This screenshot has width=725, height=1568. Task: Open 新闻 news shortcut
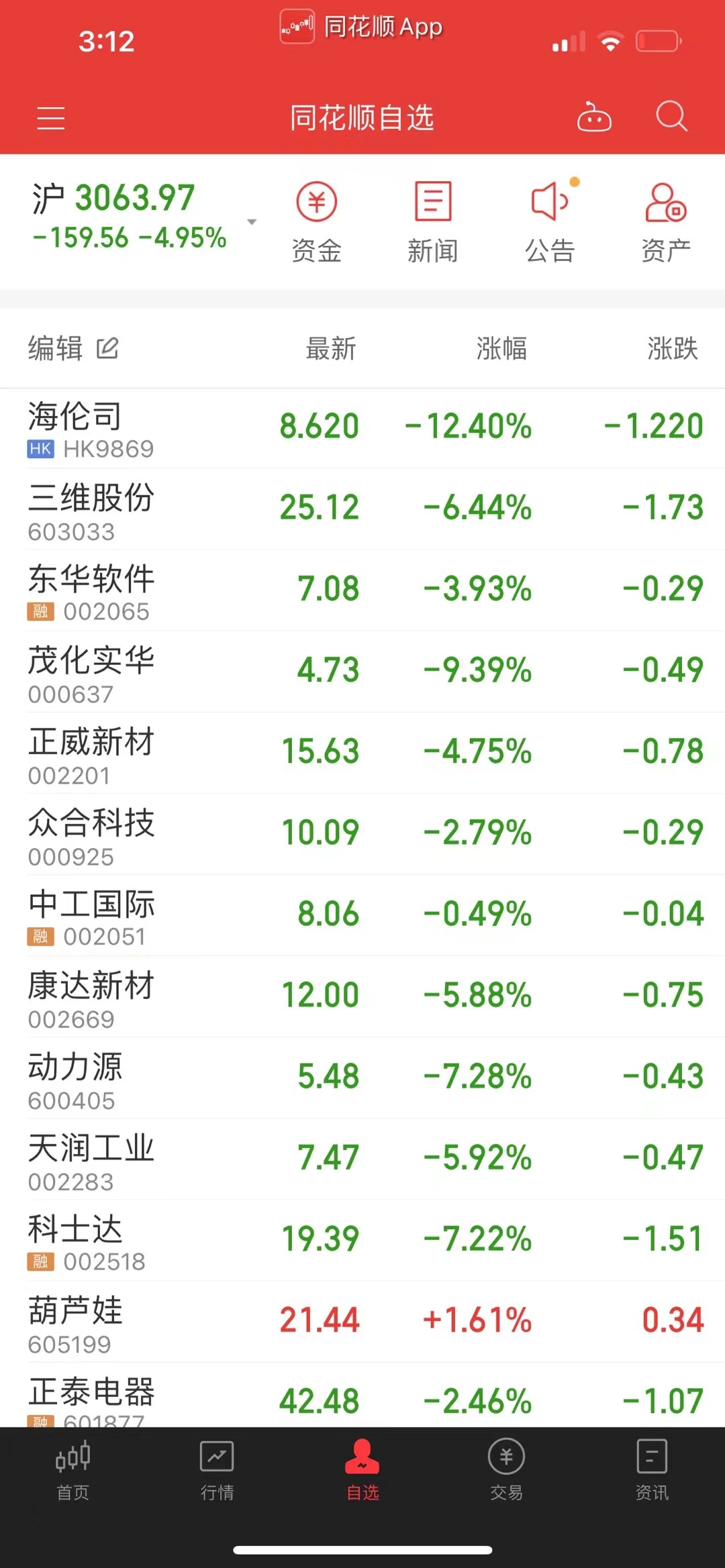(433, 223)
